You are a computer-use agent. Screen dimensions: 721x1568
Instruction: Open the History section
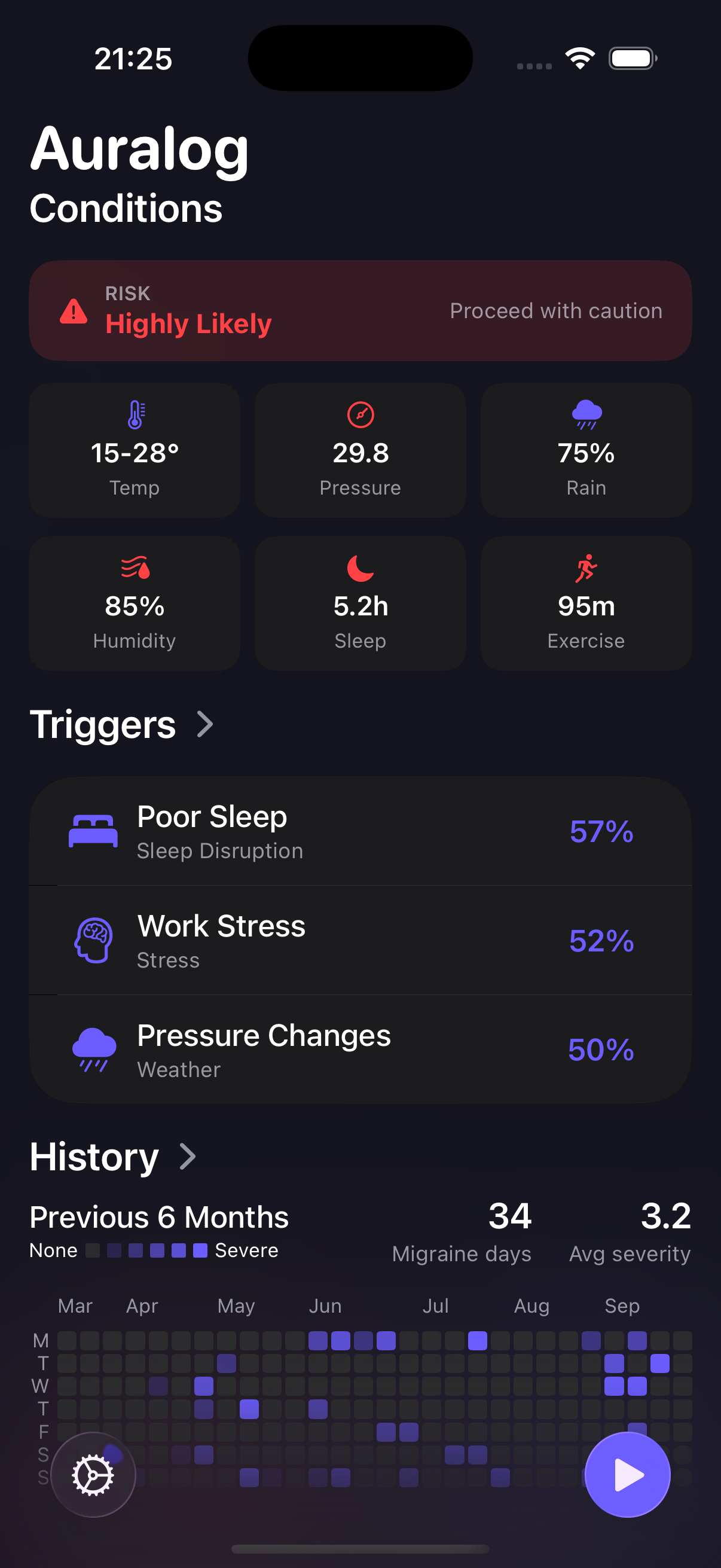point(113,1156)
